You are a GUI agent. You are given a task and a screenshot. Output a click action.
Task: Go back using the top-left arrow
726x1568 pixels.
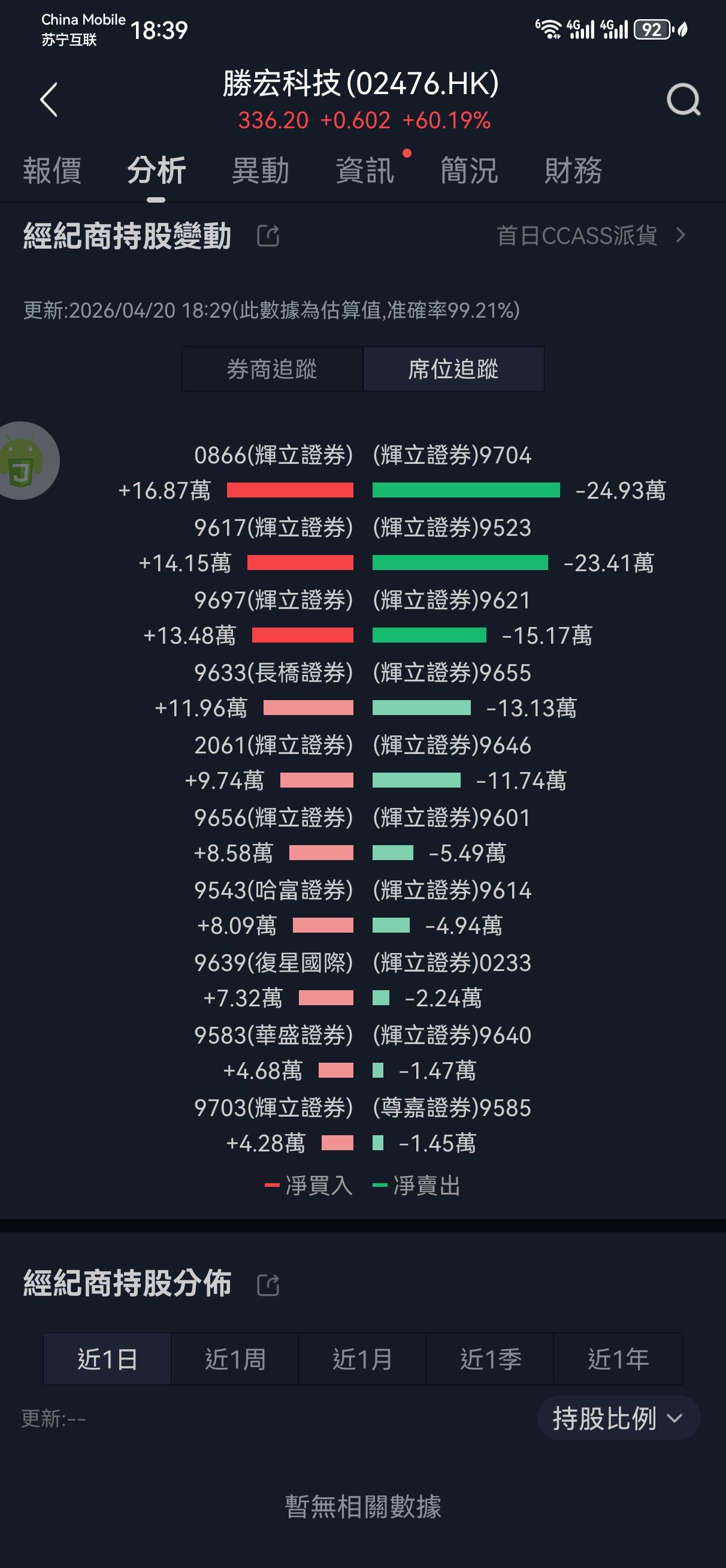point(49,99)
